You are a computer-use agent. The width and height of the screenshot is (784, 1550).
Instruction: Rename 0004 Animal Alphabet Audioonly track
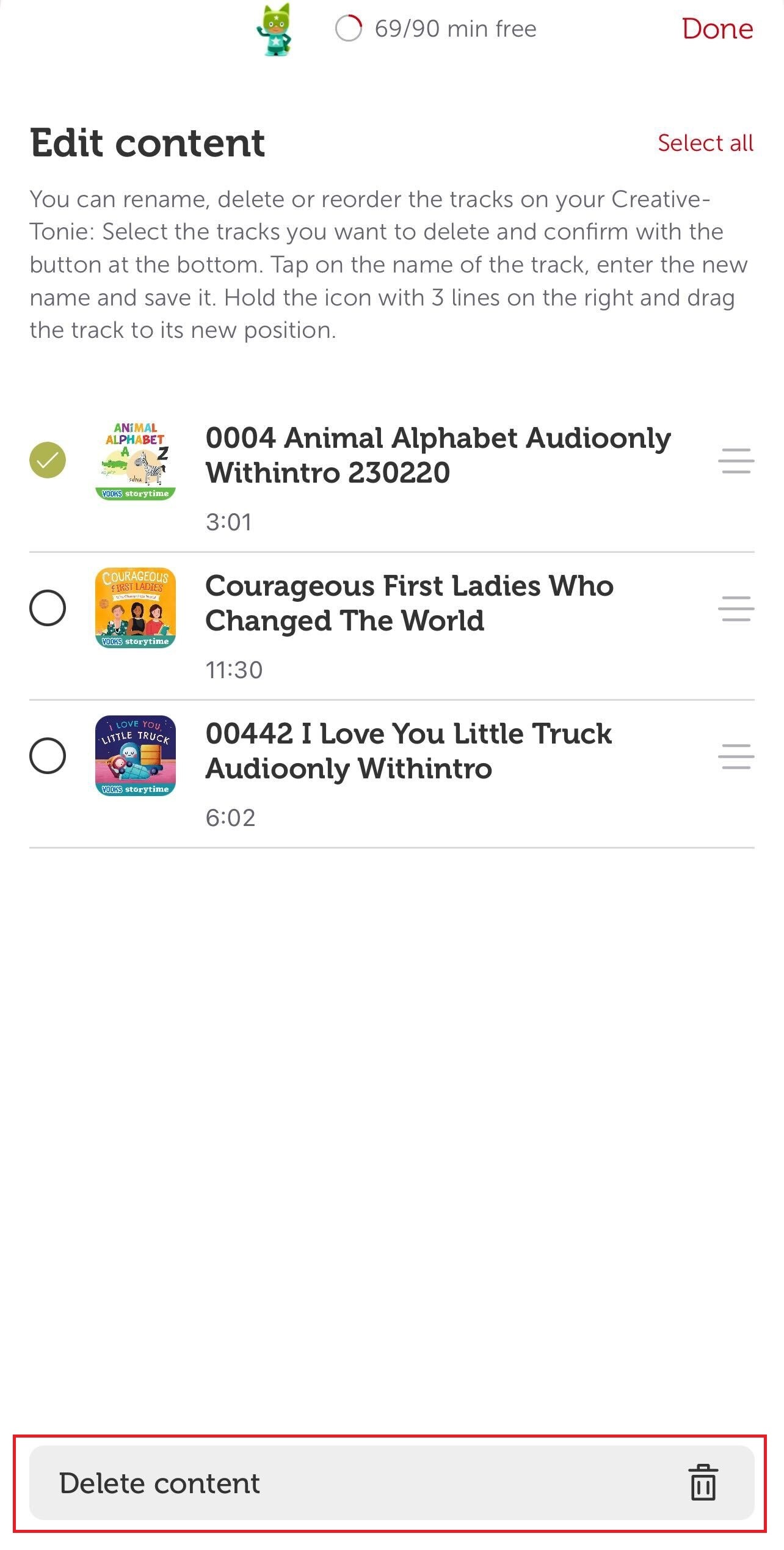(x=437, y=455)
